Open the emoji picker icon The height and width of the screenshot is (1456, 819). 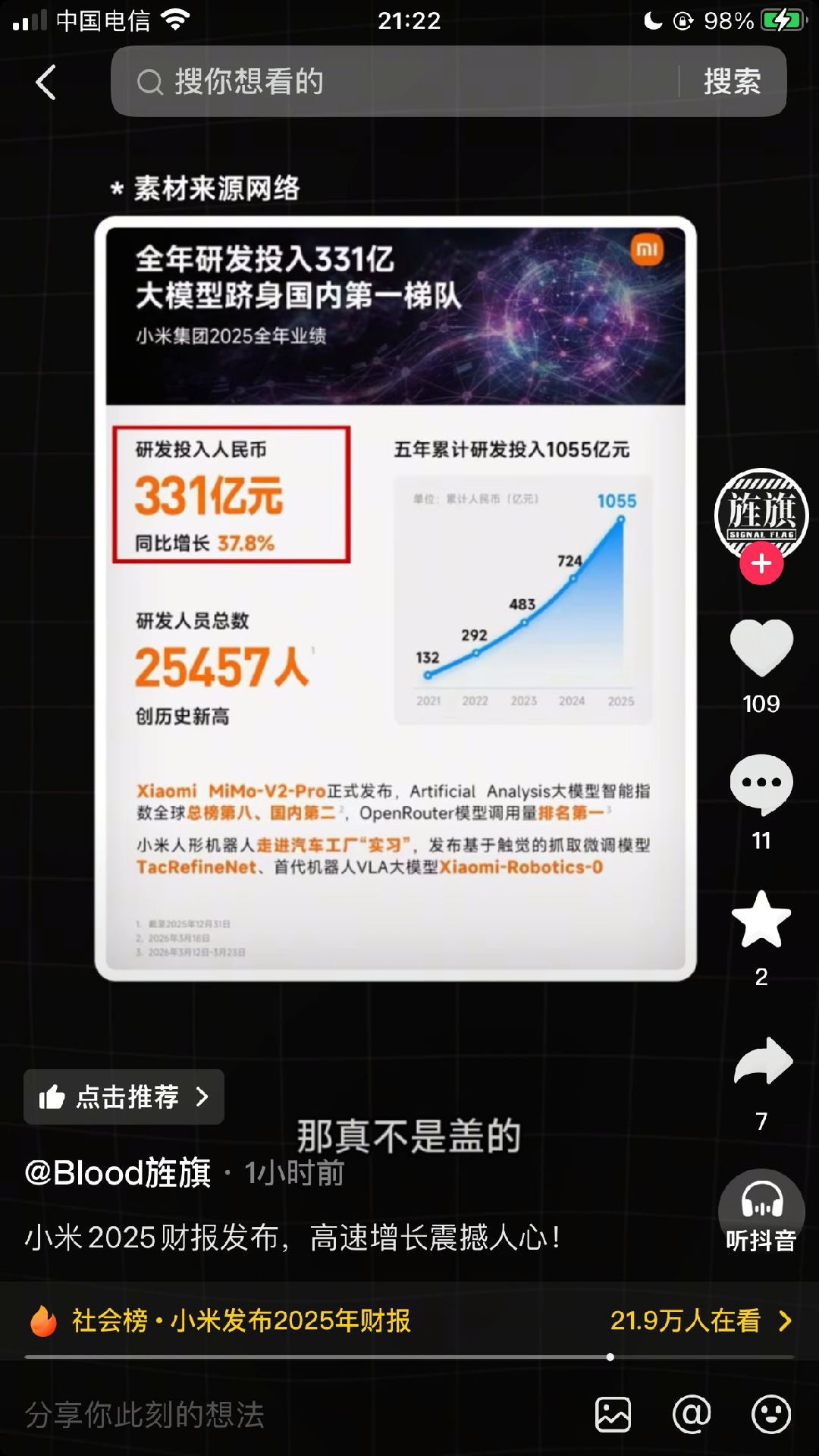(x=770, y=1415)
